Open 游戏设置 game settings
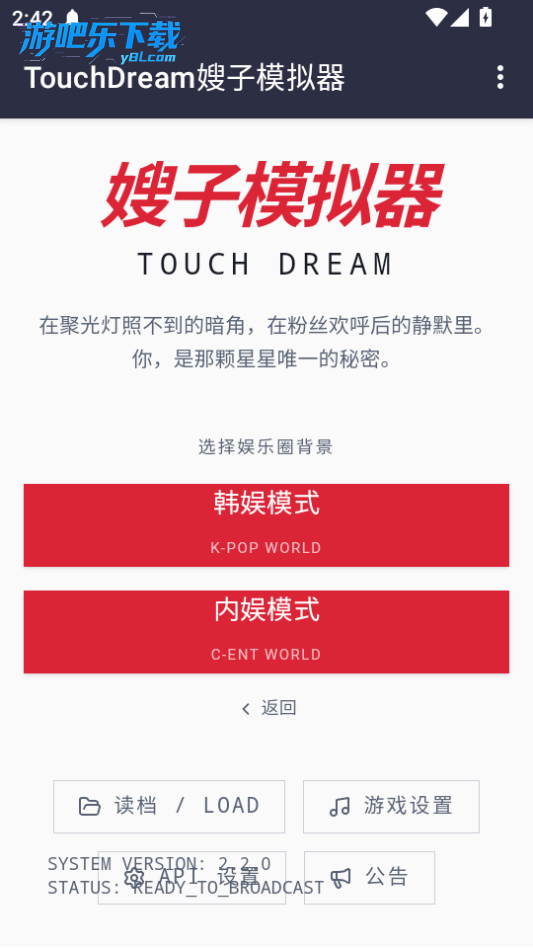The height and width of the screenshot is (948, 533). click(392, 807)
